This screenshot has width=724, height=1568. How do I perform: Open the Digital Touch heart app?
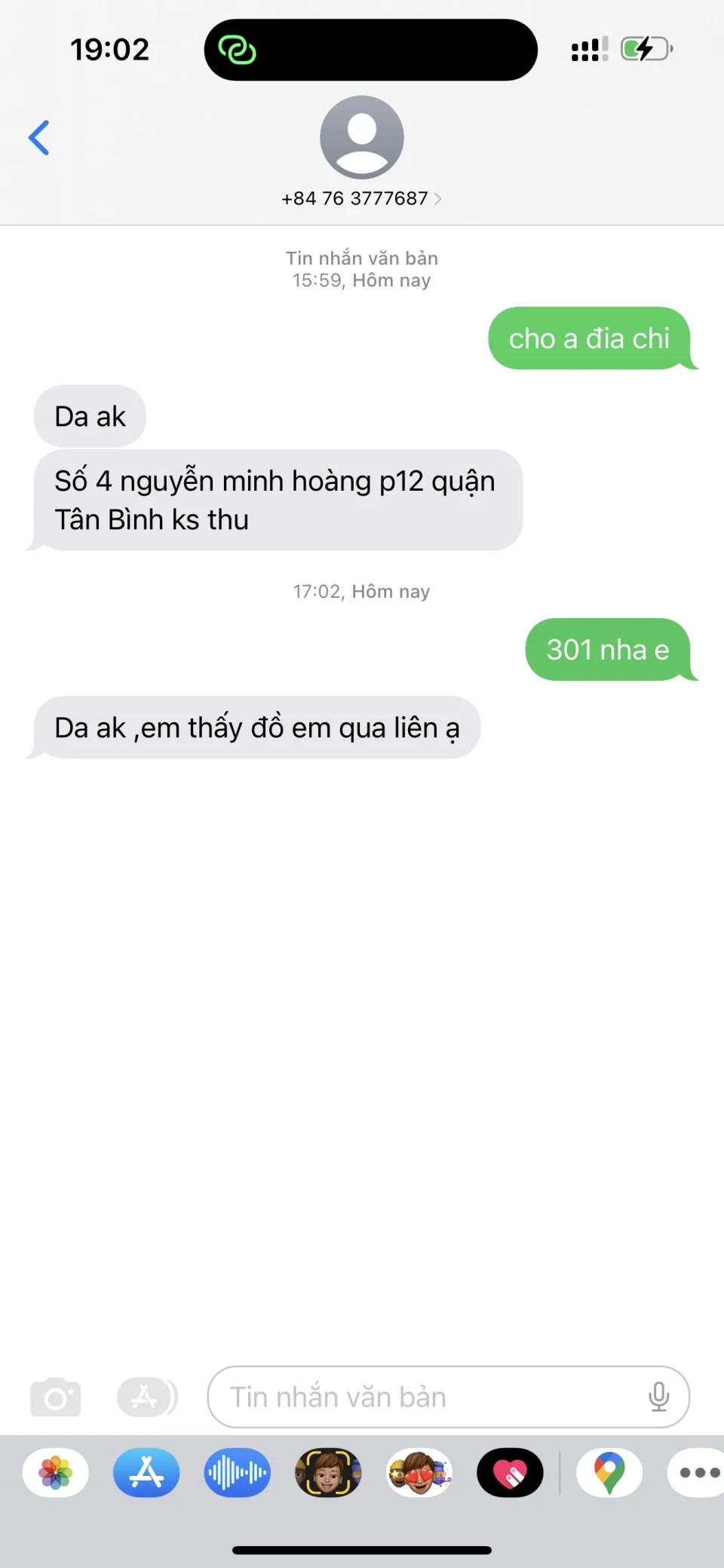(510, 1472)
